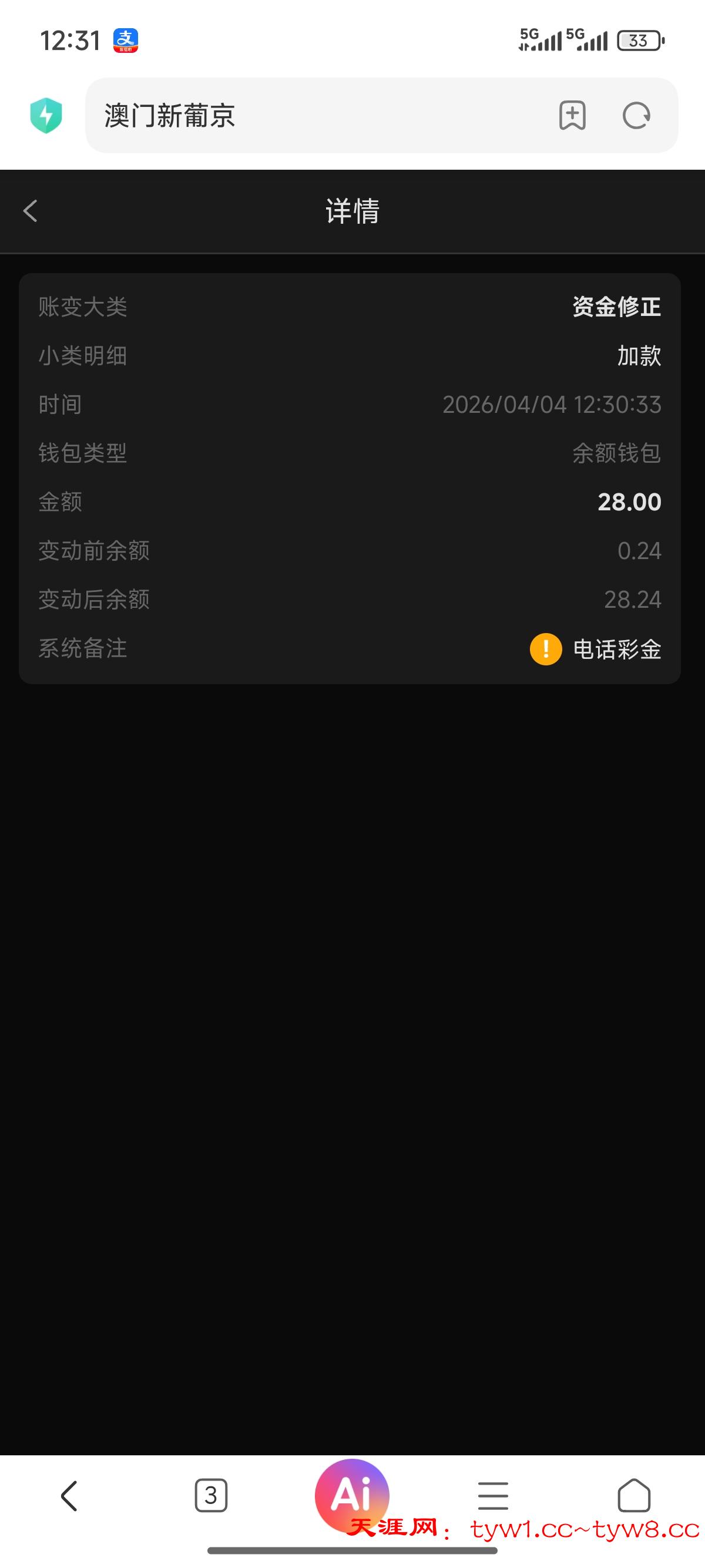Tap the 余额钱包 wallet type value

pos(615,453)
